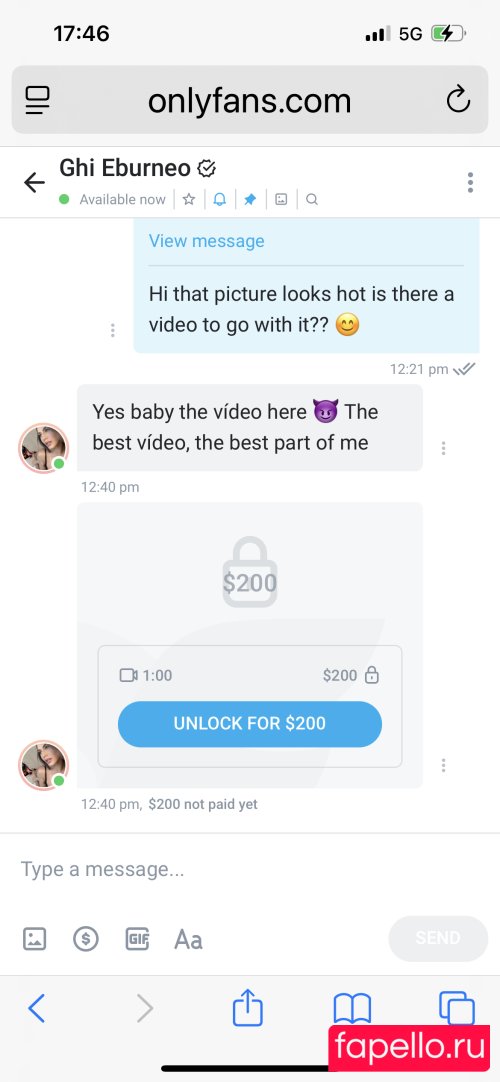Attach a photo to the message
The image size is (500, 1082).
coord(34,938)
